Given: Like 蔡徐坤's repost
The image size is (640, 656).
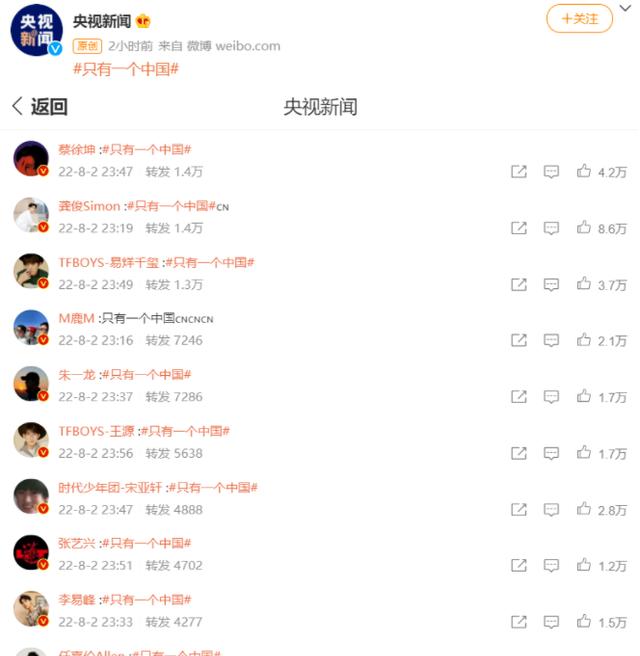Looking at the screenshot, I should click(x=584, y=172).
